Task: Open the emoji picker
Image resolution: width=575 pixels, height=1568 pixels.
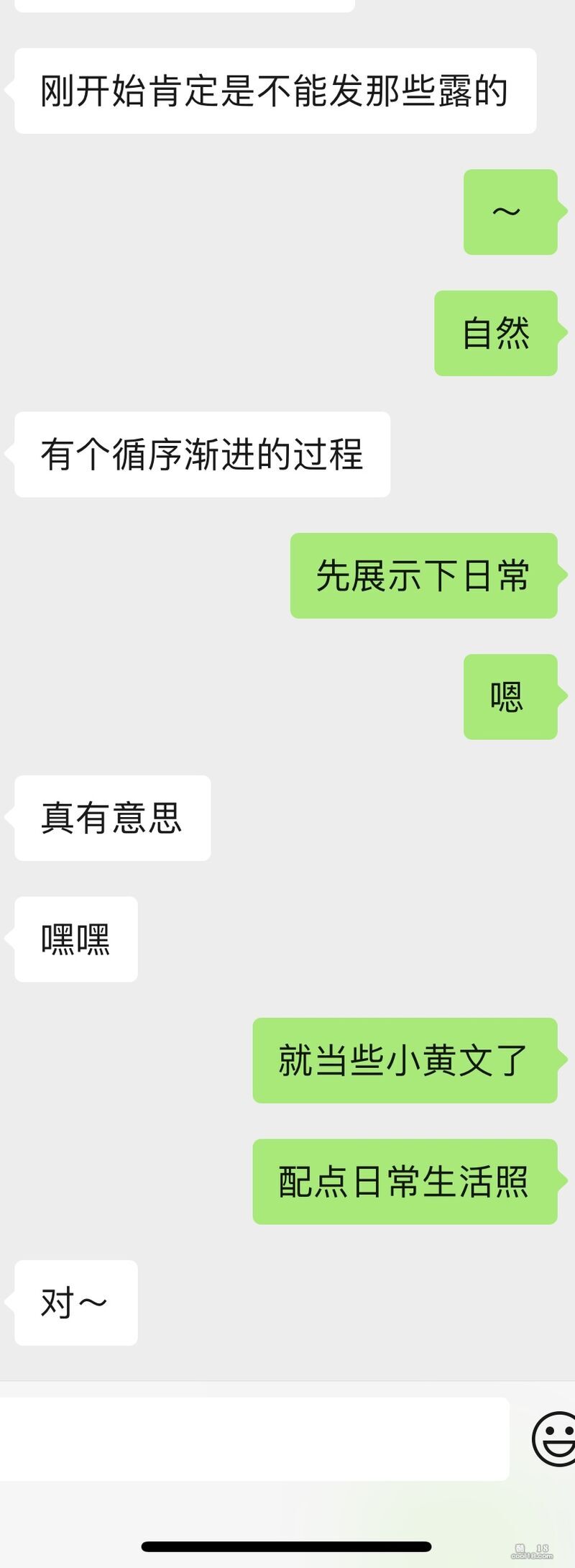Action: 553,1439
